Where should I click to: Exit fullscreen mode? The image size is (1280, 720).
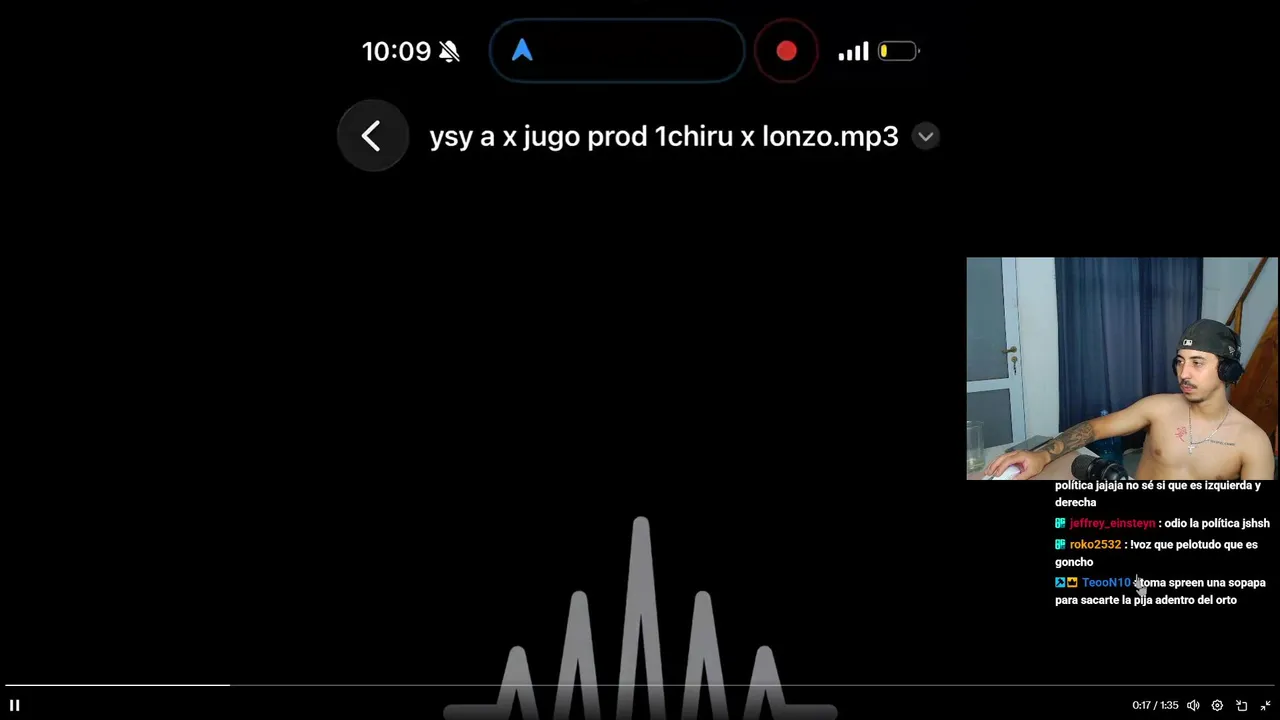[x=1265, y=705]
